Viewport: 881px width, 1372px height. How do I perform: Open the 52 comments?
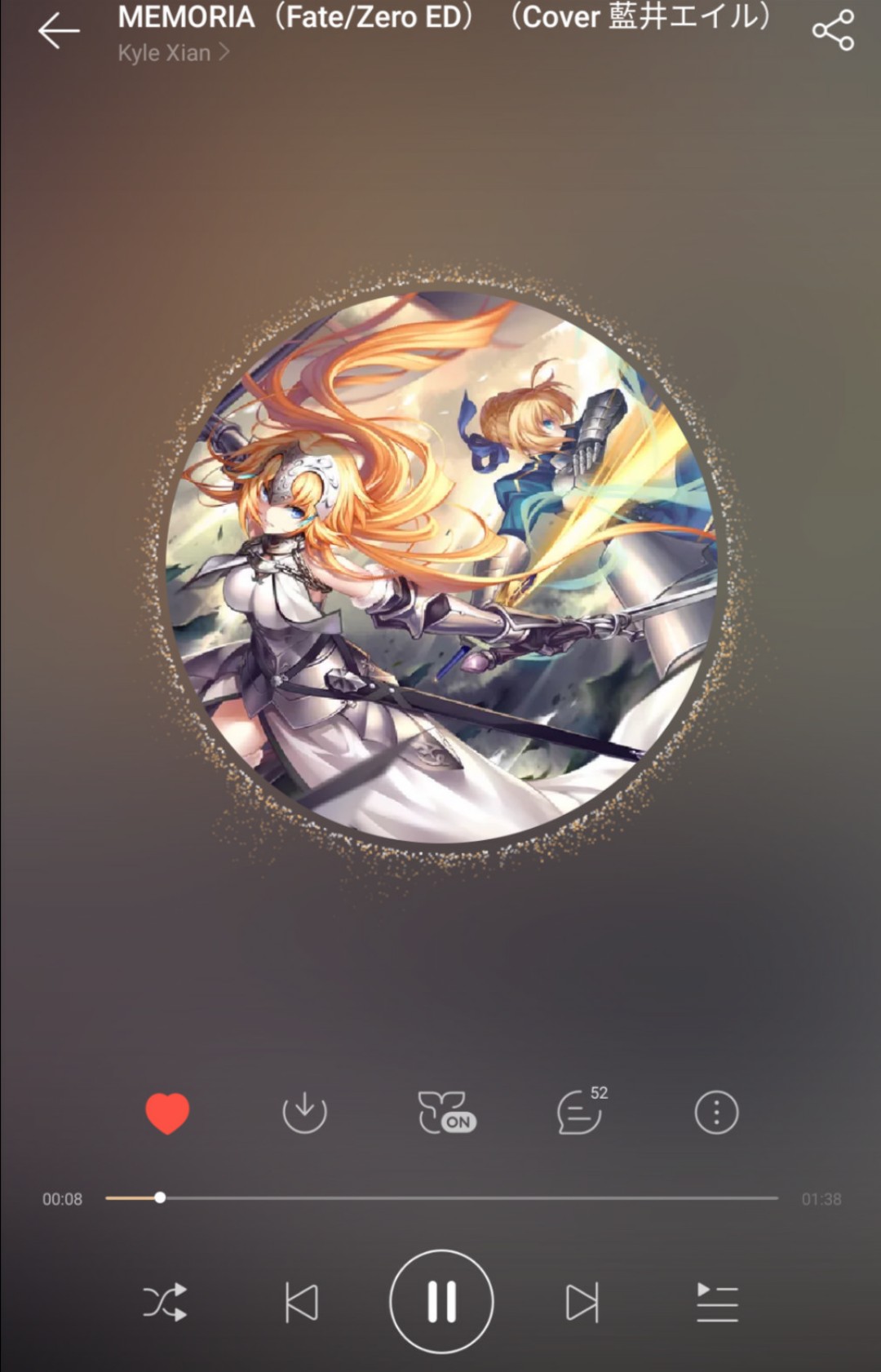click(581, 1113)
